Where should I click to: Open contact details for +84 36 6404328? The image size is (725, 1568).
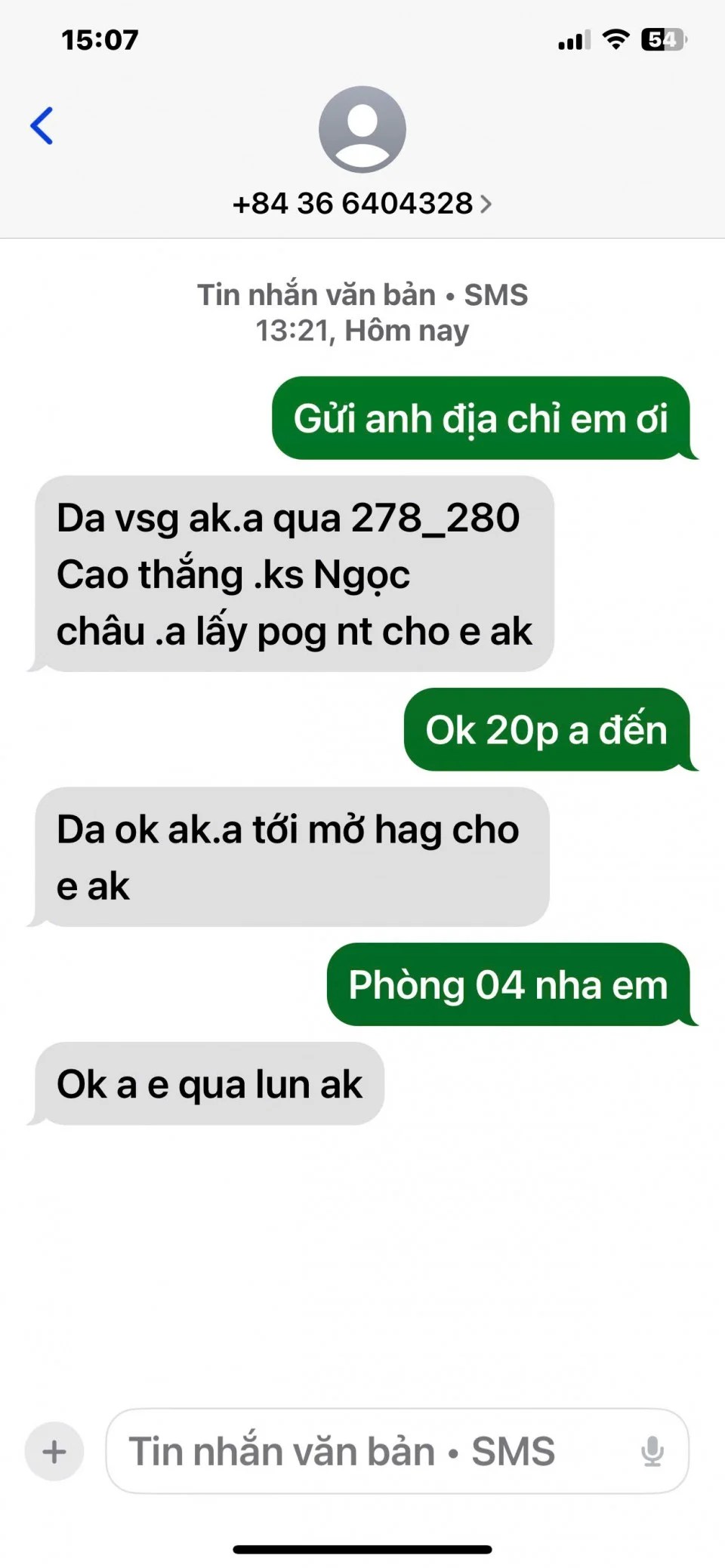coord(362,203)
